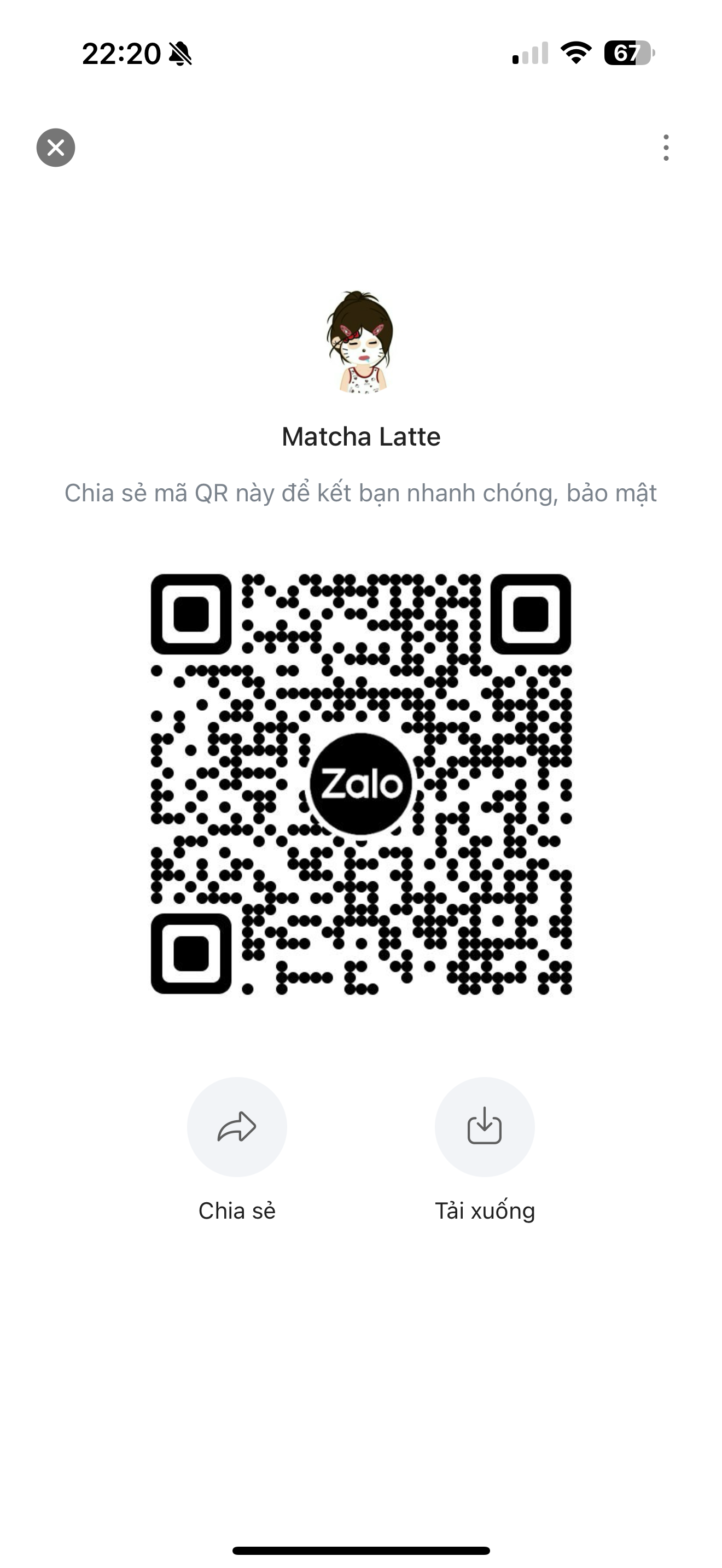Close the QR code screen

pos(55,147)
